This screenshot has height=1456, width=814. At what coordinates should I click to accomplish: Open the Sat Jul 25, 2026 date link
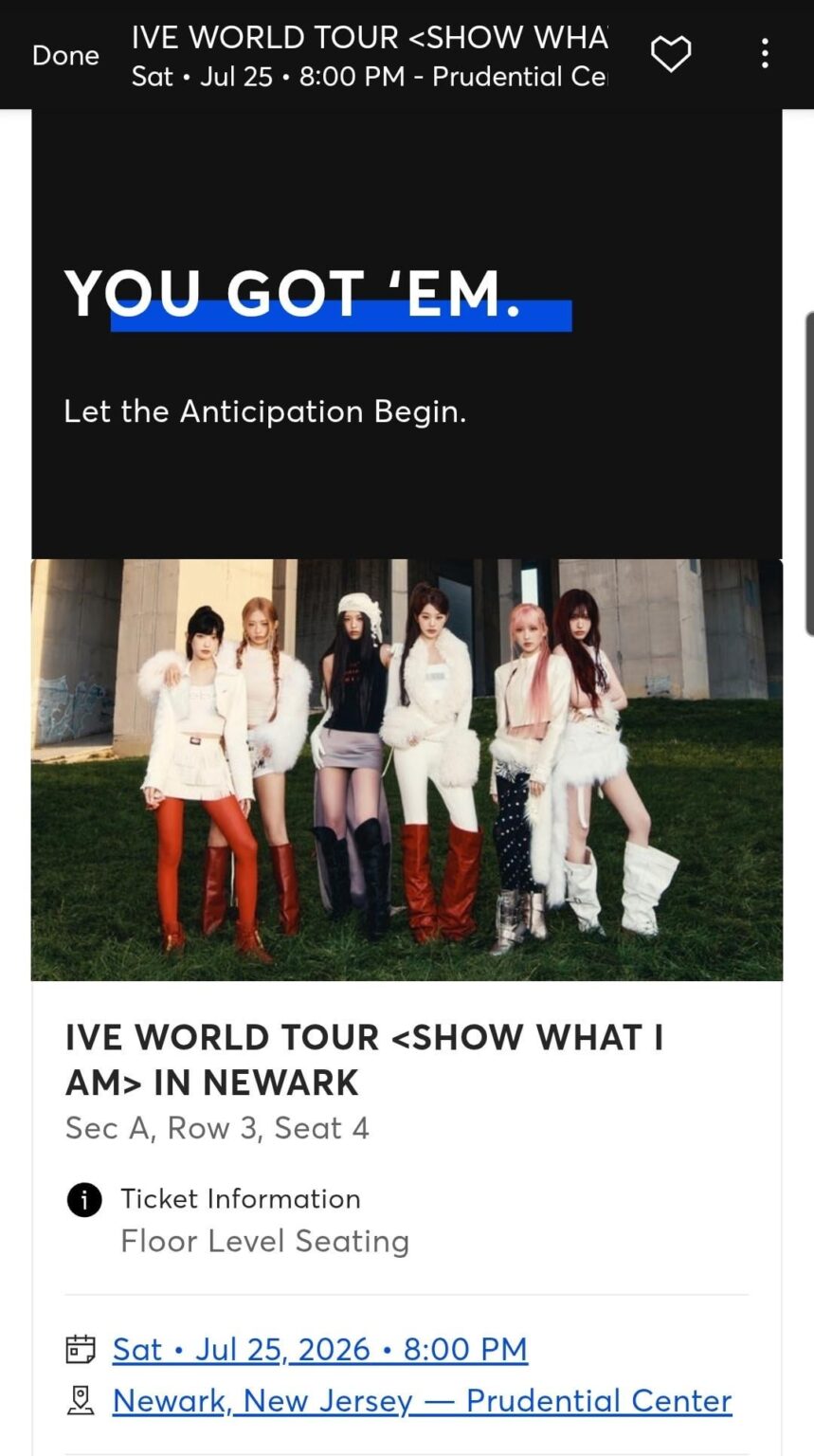[319, 1349]
